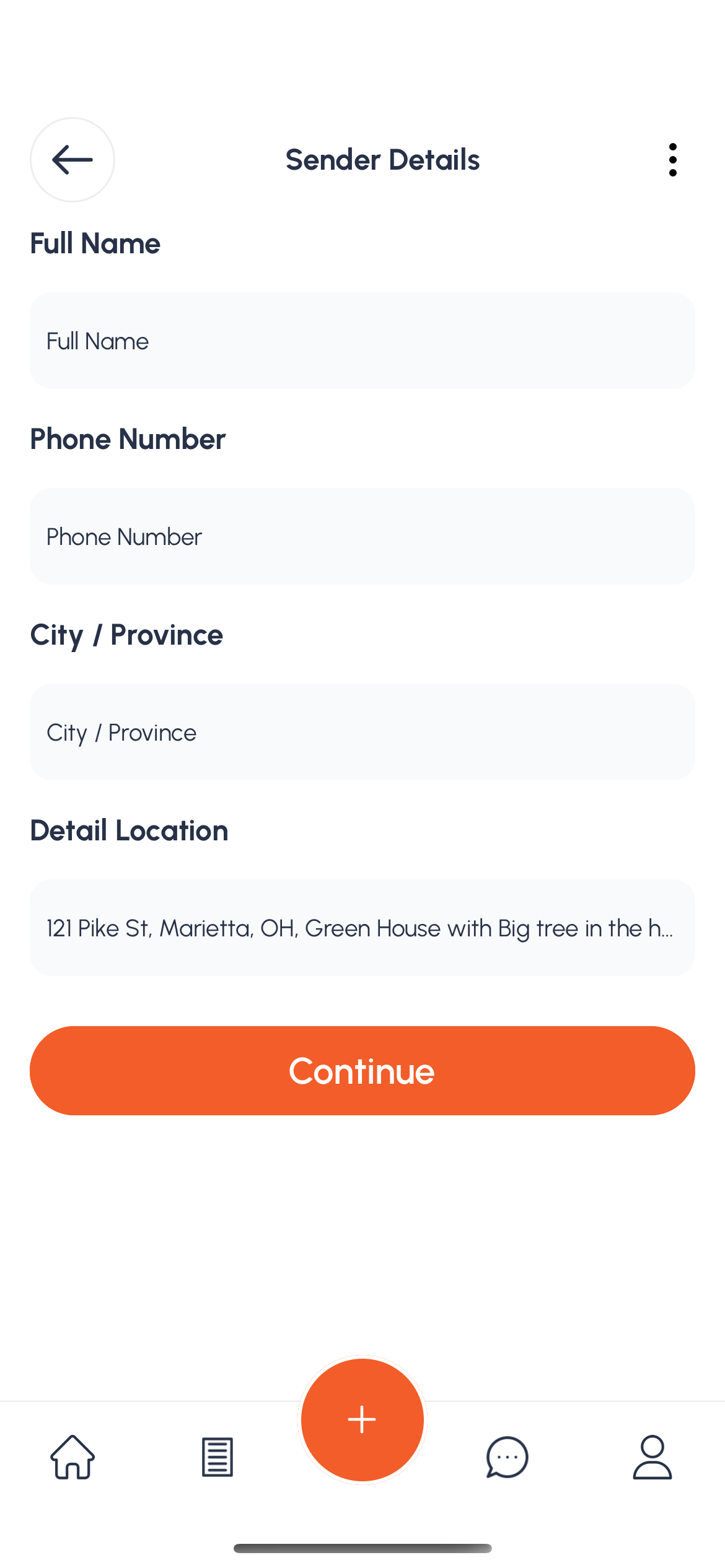The image size is (725, 1568).
Task: Select the Phone Number input field
Action: pos(362,536)
